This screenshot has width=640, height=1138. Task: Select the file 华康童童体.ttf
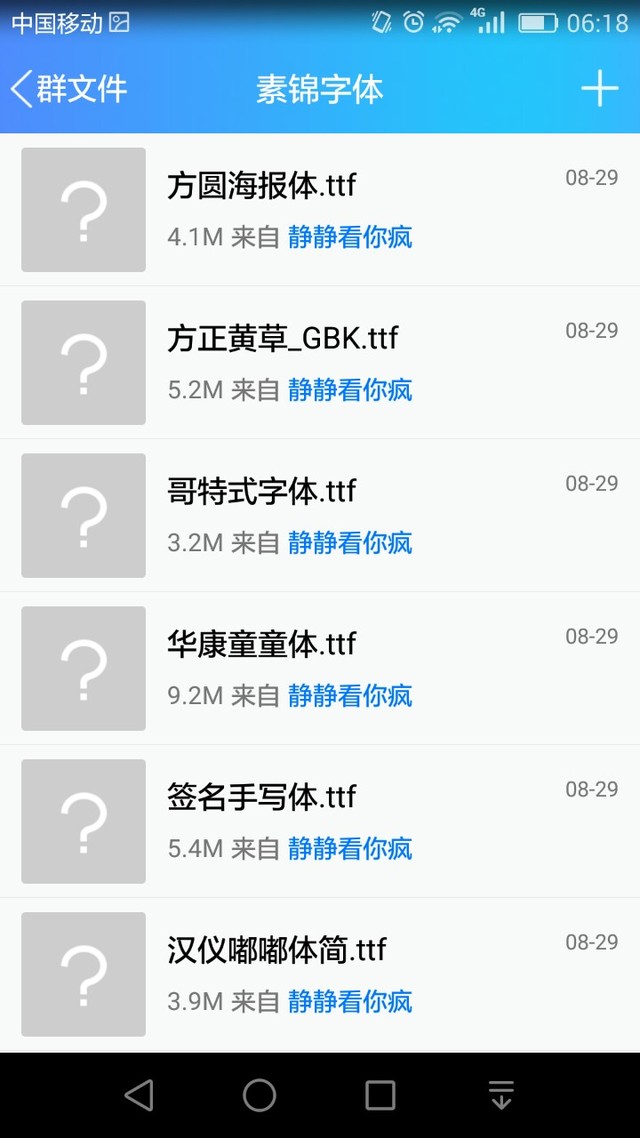[x=320, y=668]
